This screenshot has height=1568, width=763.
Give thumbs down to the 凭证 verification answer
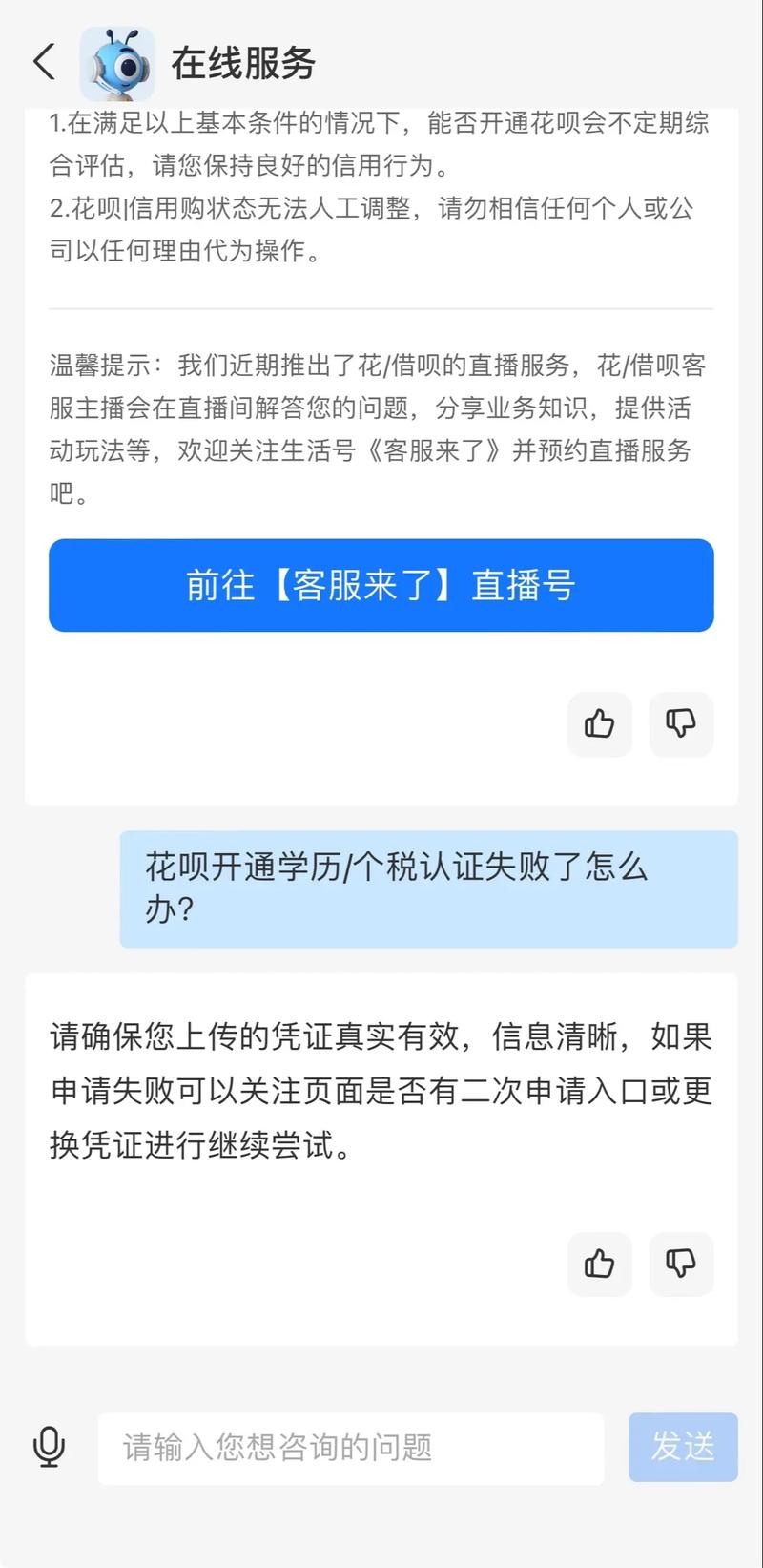coord(681,1265)
